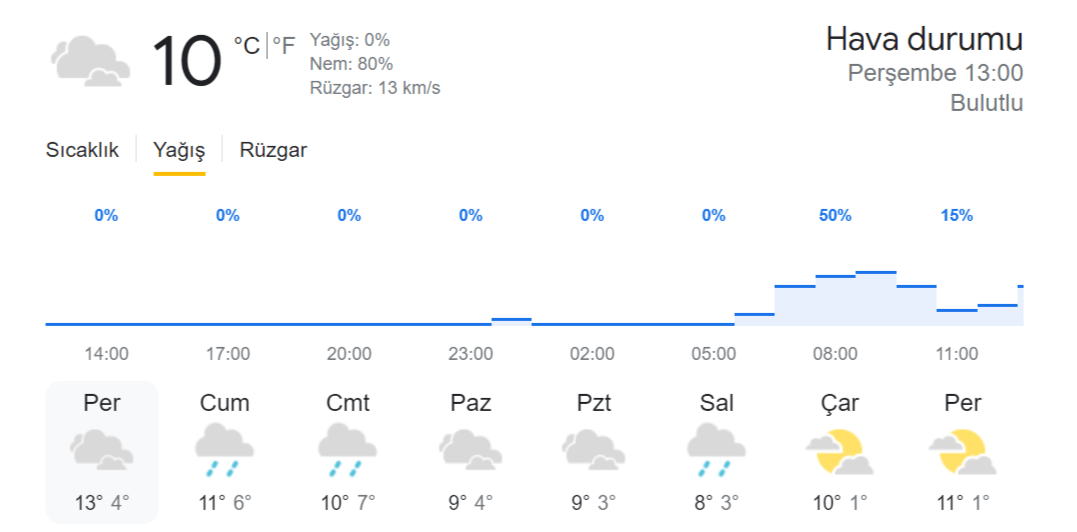Switch temperature unit to °F
Viewport: 1077px width, 532px height.
(284, 46)
